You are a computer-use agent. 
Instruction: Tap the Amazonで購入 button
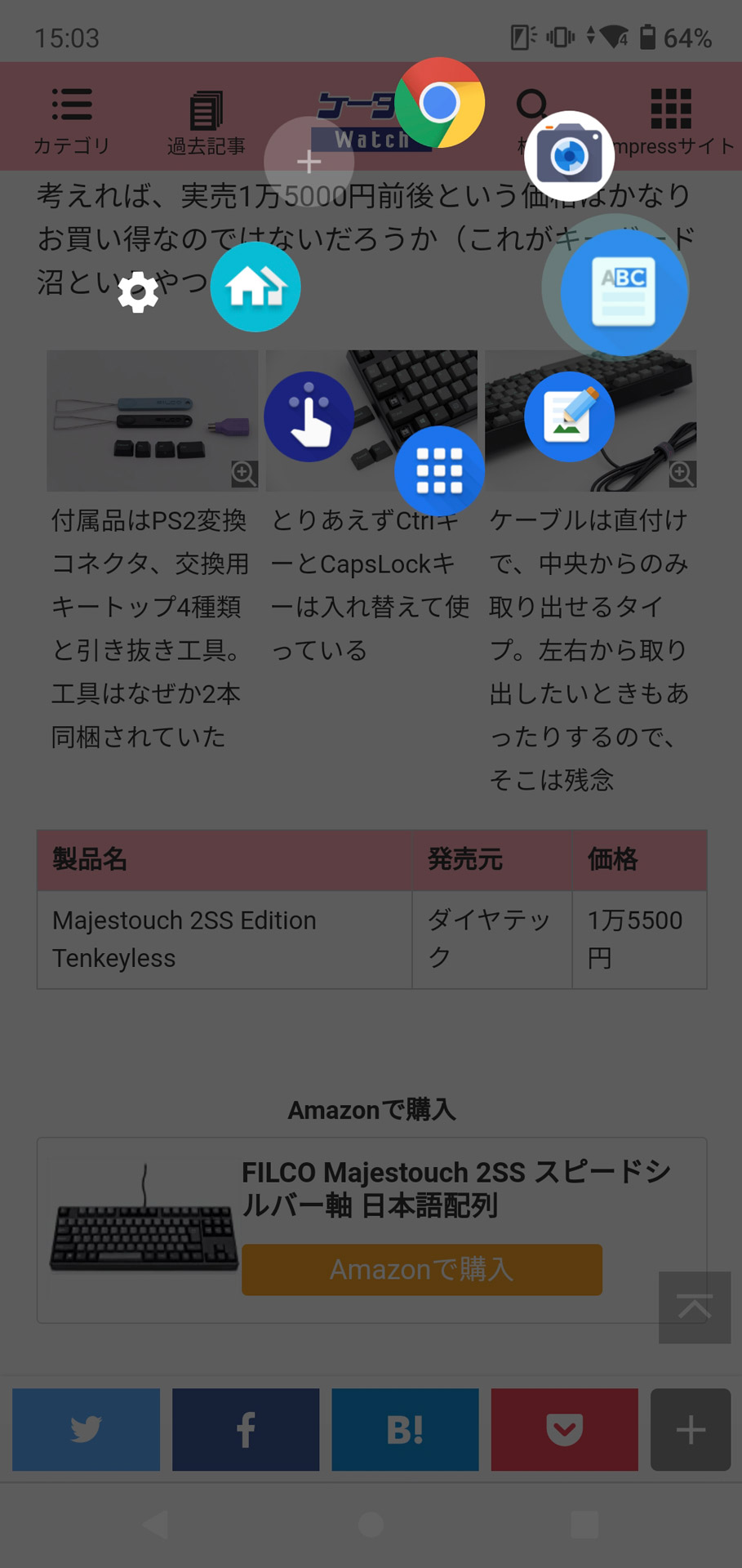click(x=421, y=1269)
